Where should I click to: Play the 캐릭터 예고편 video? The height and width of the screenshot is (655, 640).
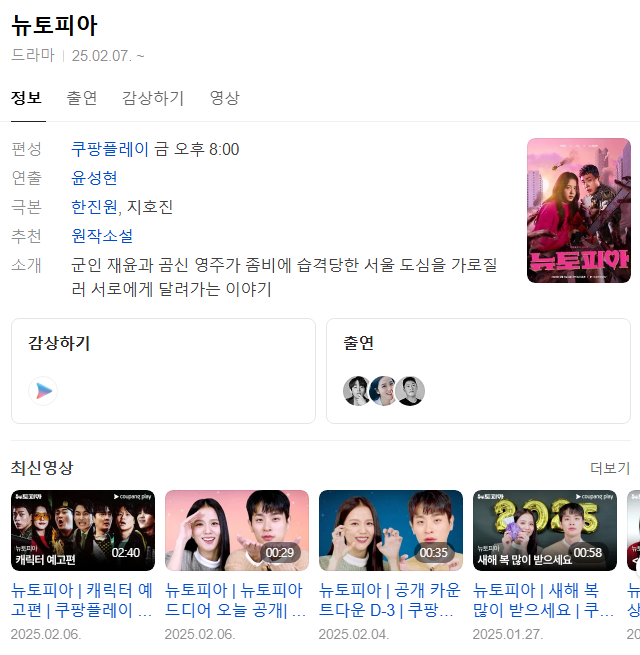click(83, 530)
